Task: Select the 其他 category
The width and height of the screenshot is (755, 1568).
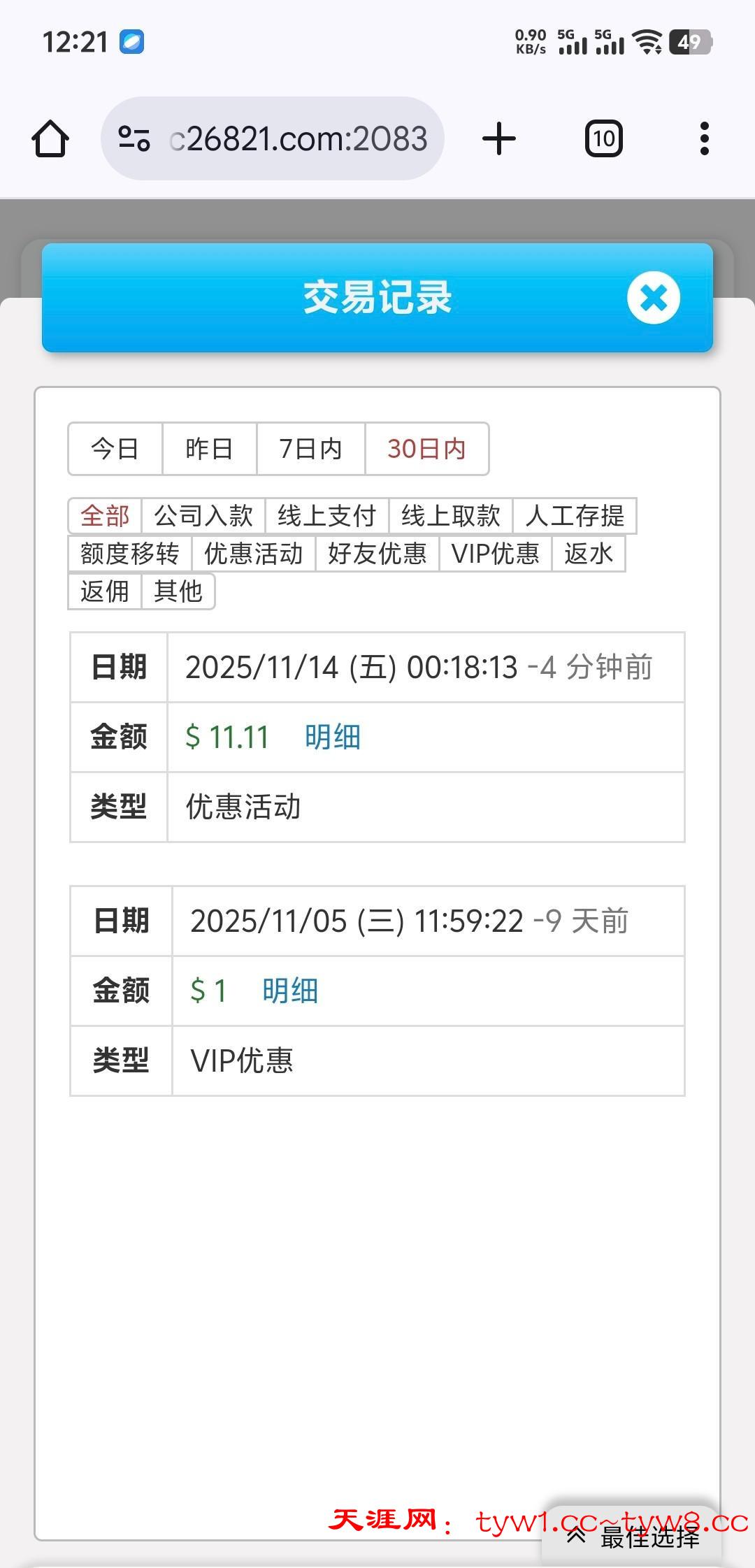Action: (178, 591)
